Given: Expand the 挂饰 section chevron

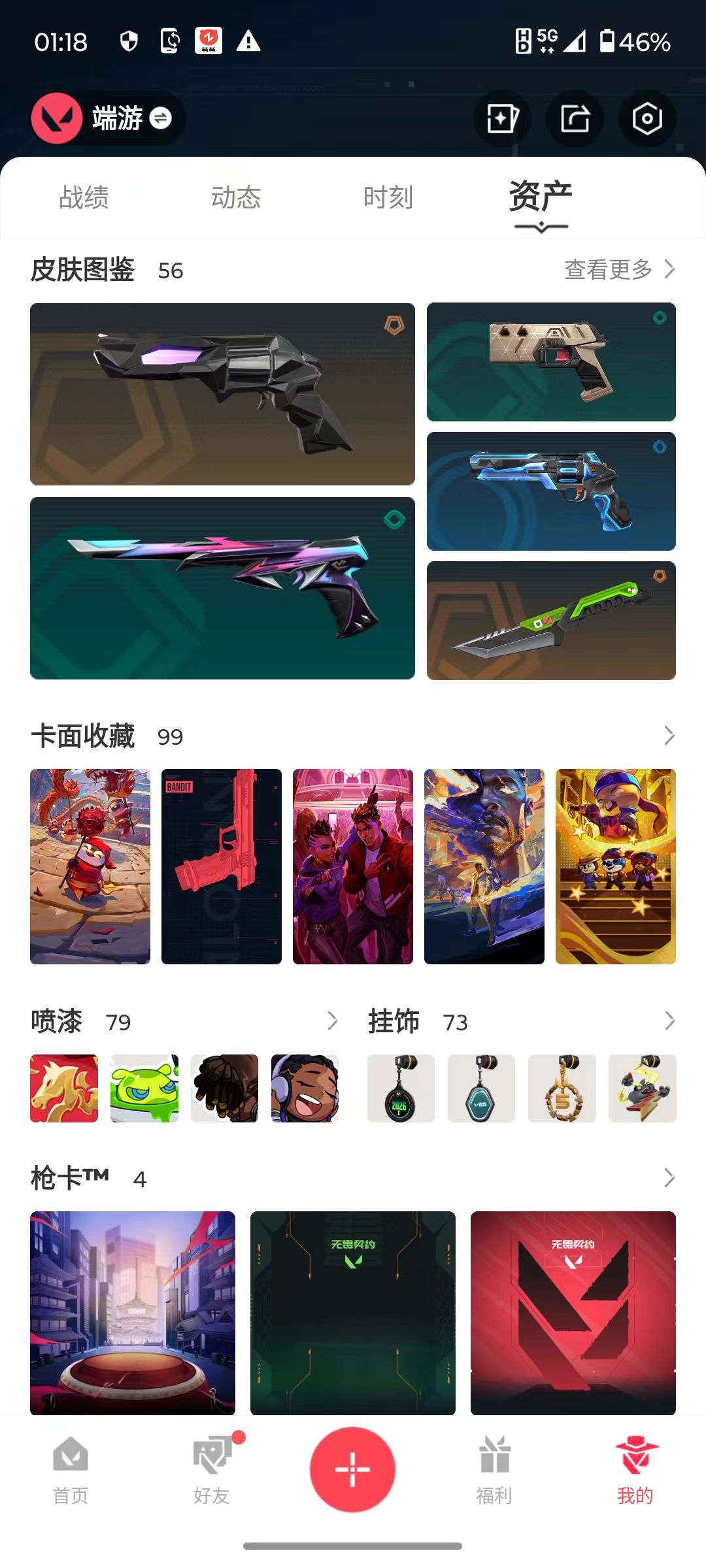Looking at the screenshot, I should 669,1021.
